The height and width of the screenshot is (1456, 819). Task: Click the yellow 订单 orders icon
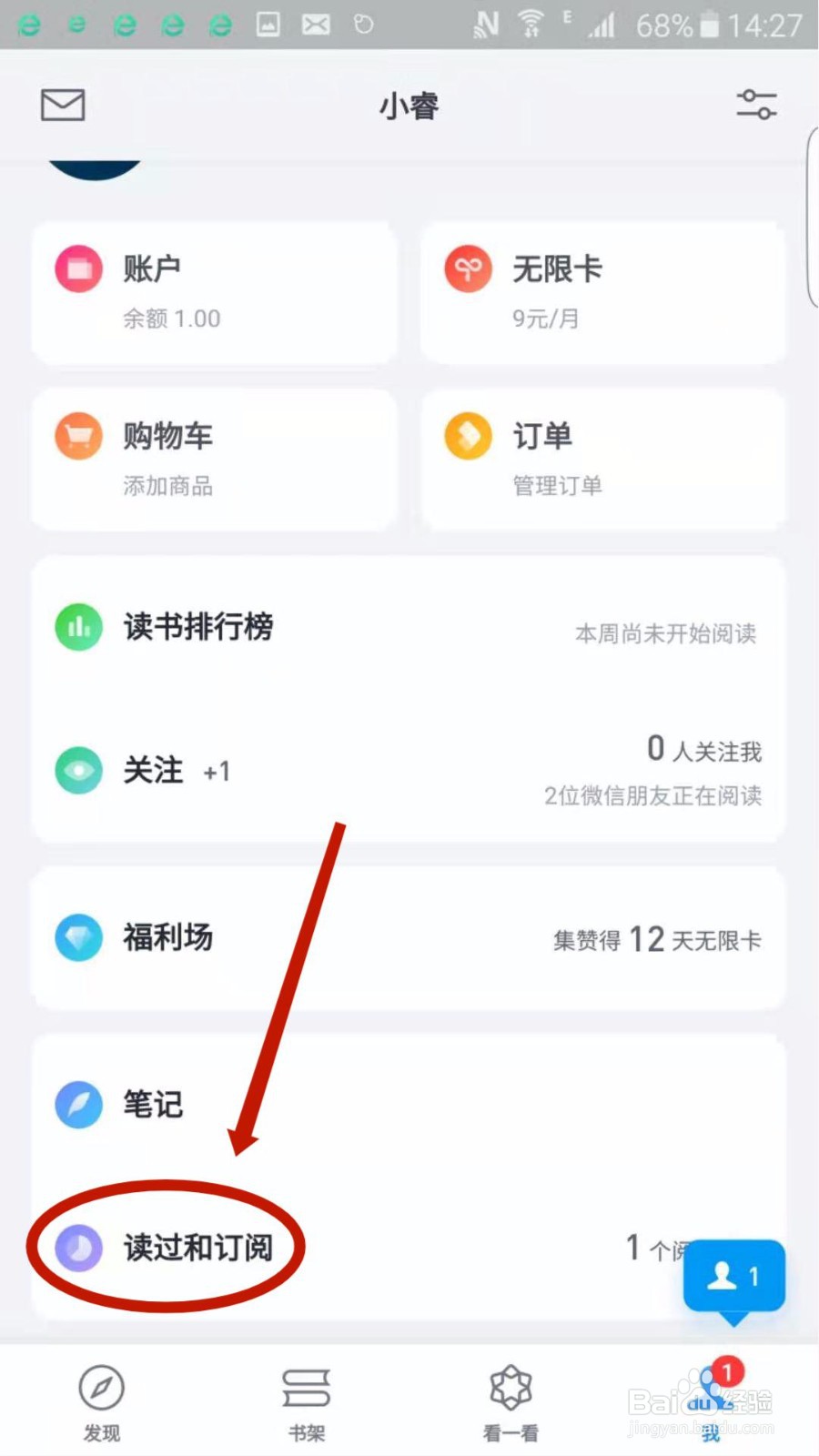pos(468,436)
